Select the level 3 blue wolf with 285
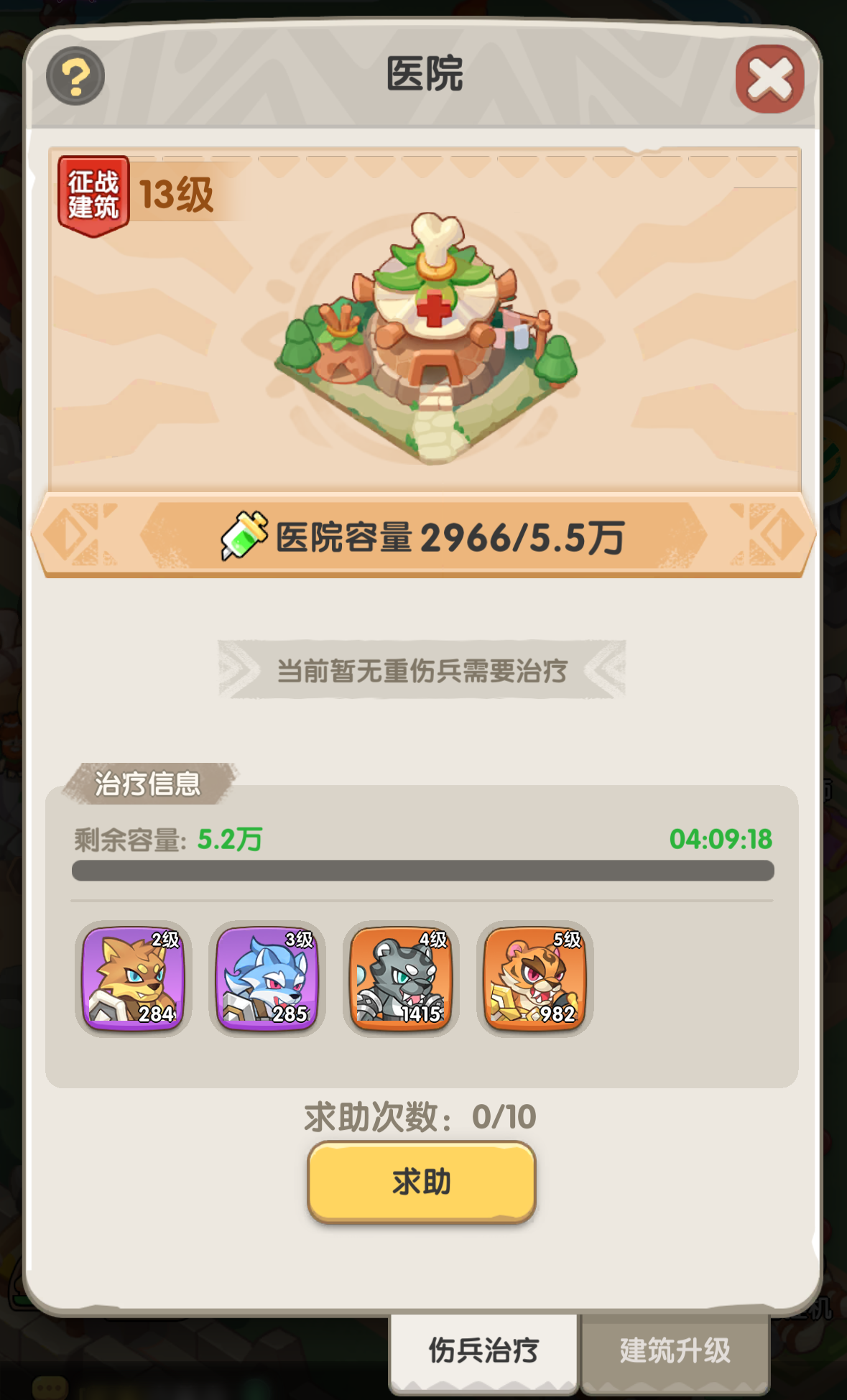This screenshot has width=847, height=1400. click(267, 978)
